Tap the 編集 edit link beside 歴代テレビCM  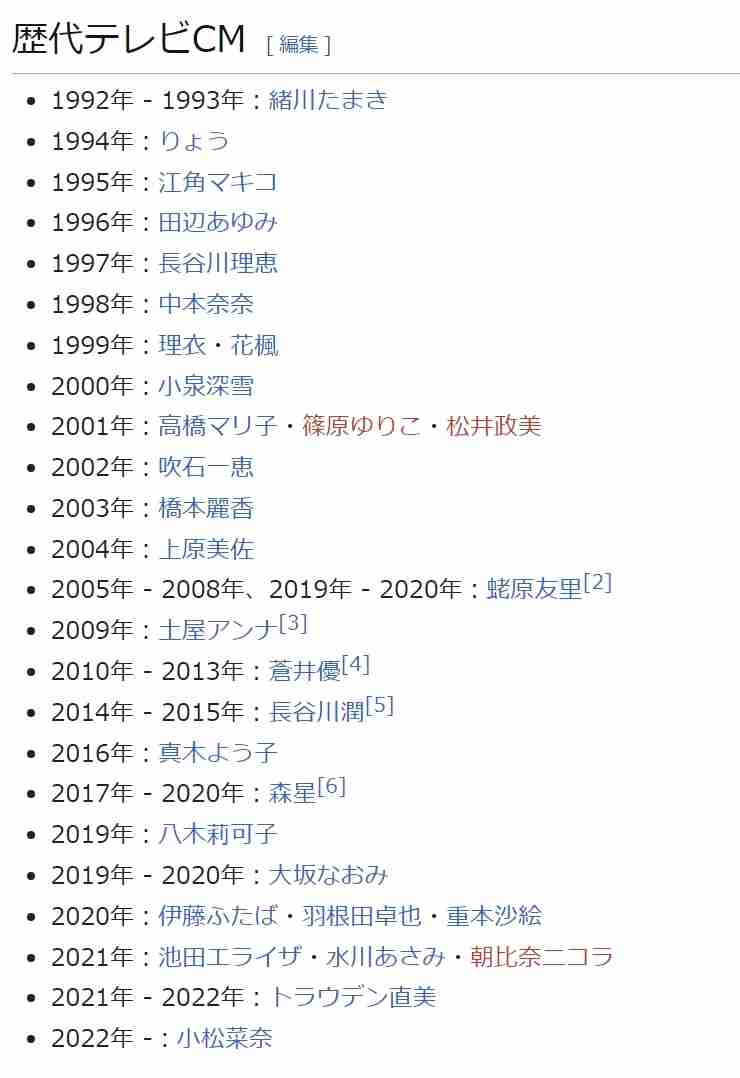click(x=298, y=44)
